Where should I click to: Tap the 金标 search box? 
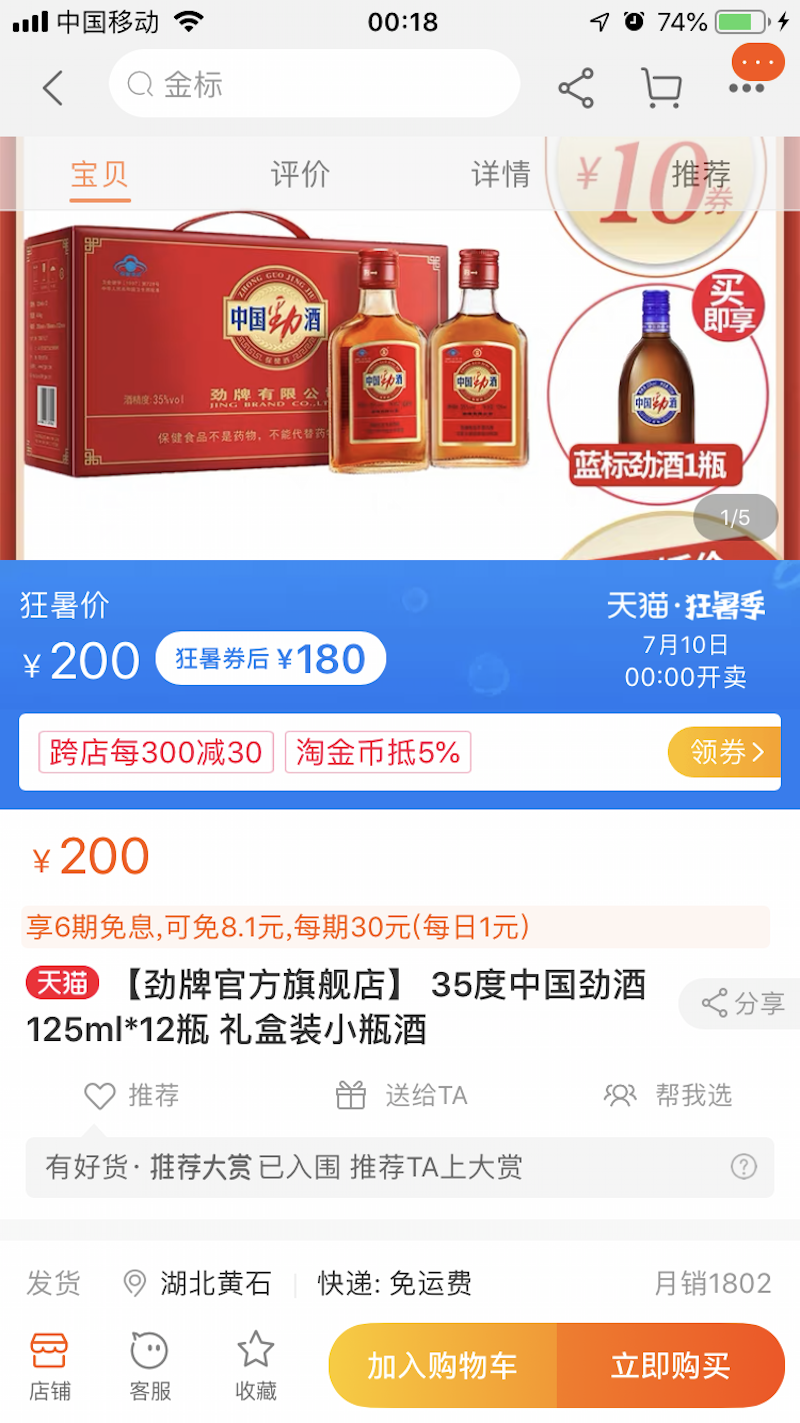[314, 85]
